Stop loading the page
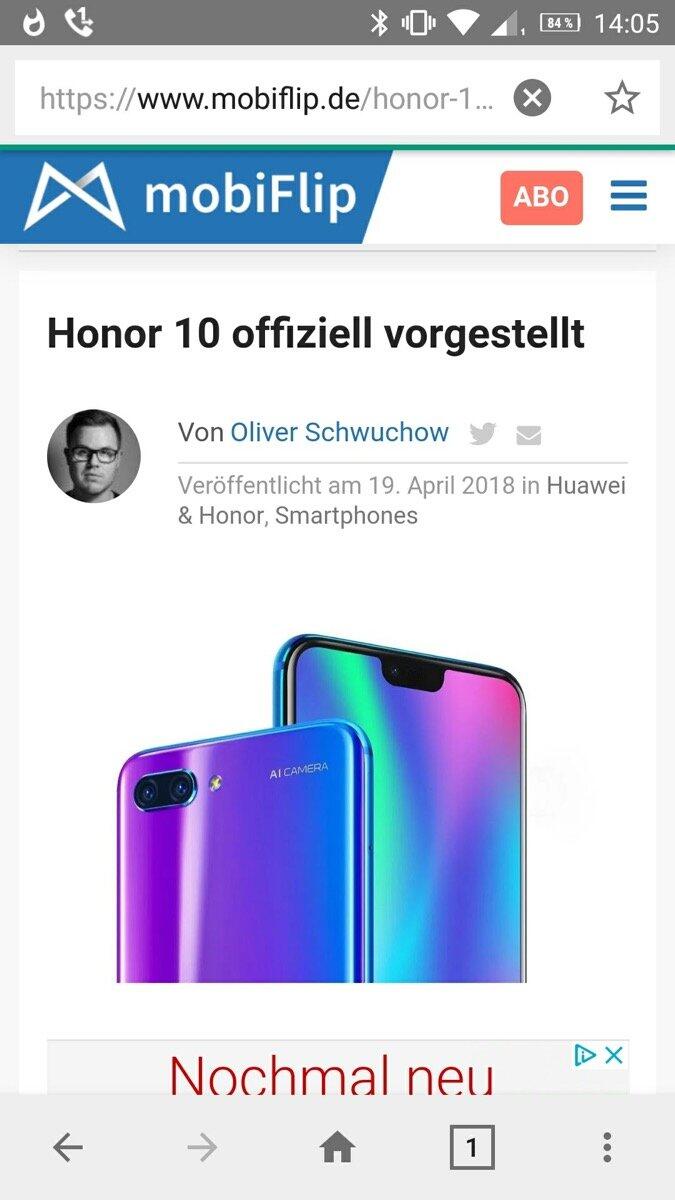 [532, 99]
